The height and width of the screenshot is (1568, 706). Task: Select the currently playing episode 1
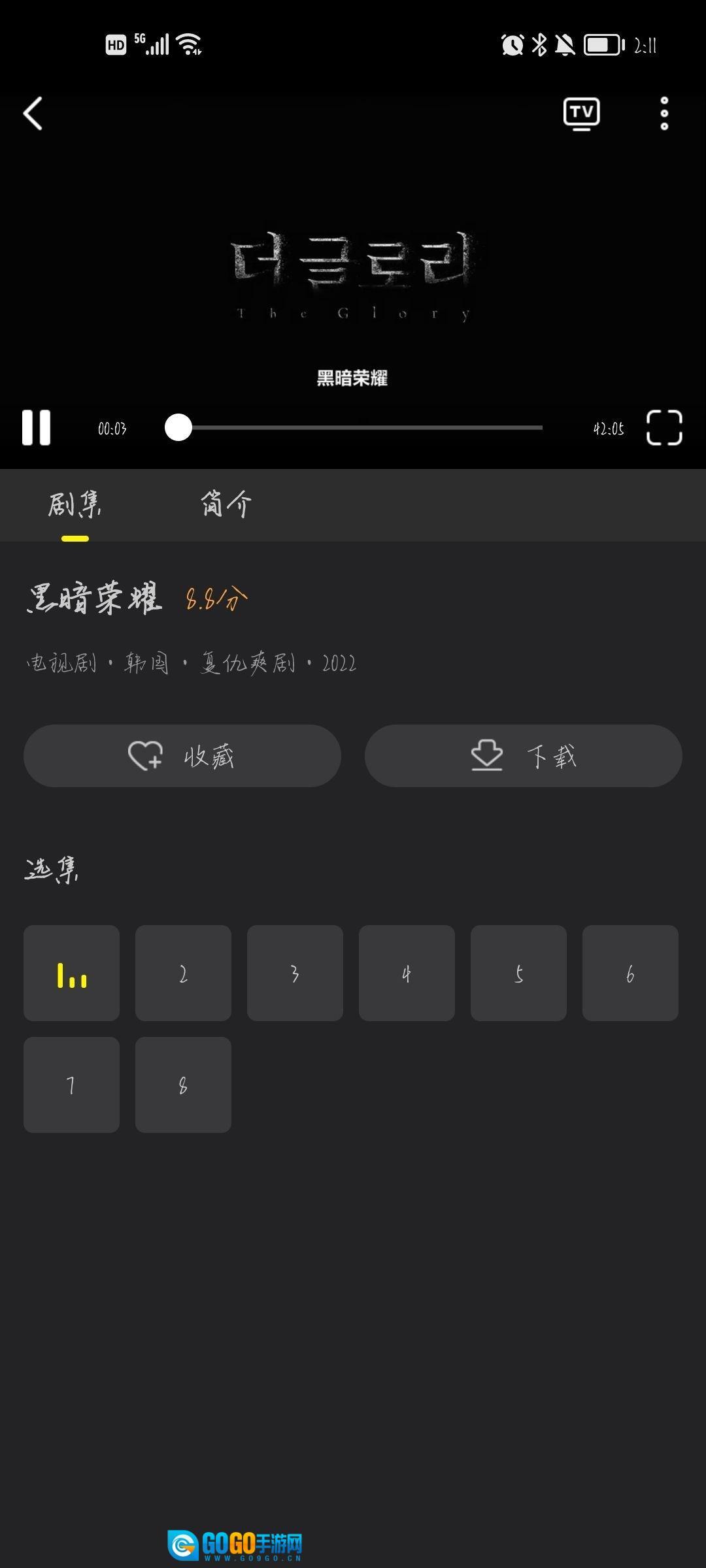pos(71,973)
